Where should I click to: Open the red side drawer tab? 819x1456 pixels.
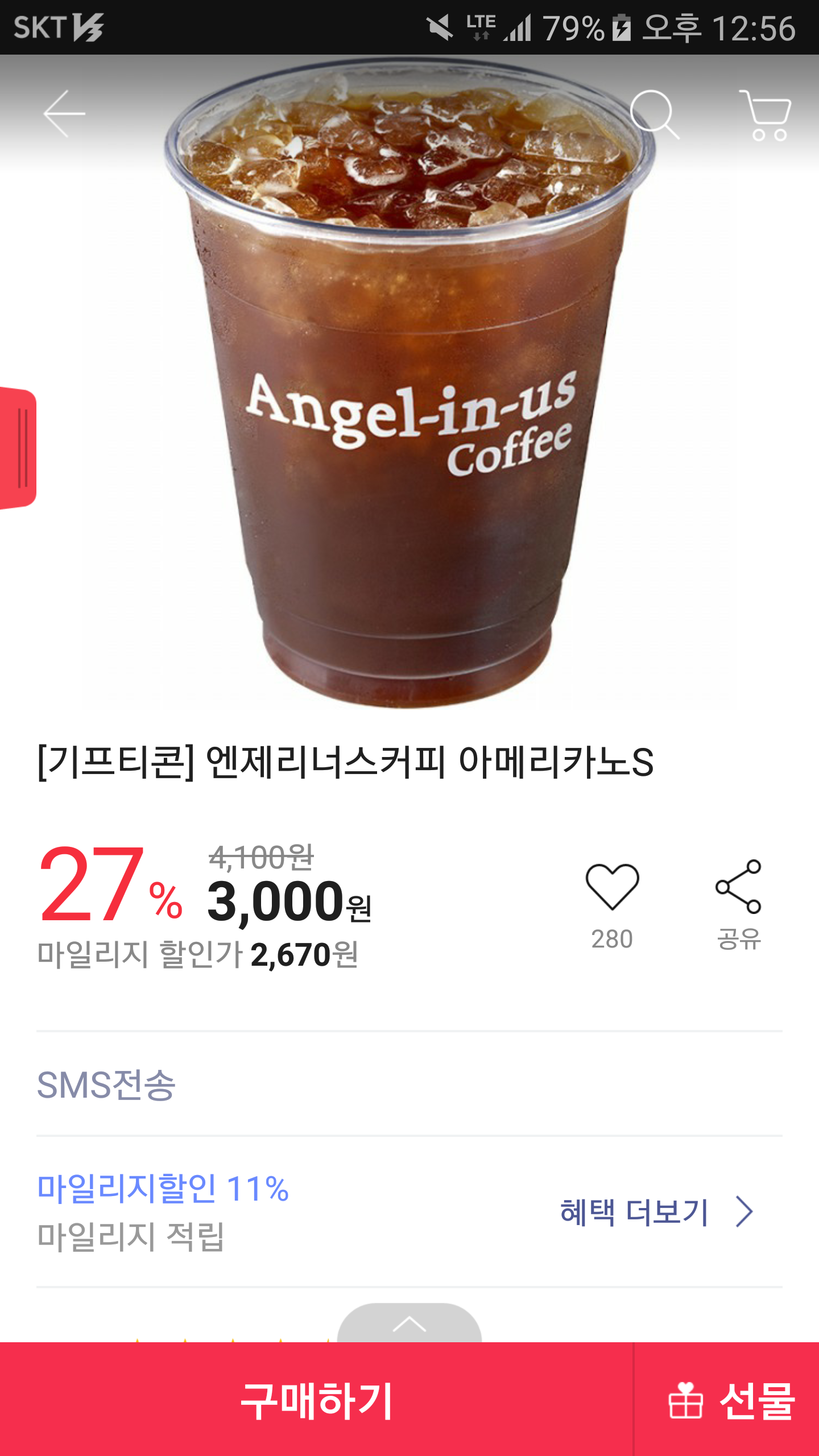[19, 448]
